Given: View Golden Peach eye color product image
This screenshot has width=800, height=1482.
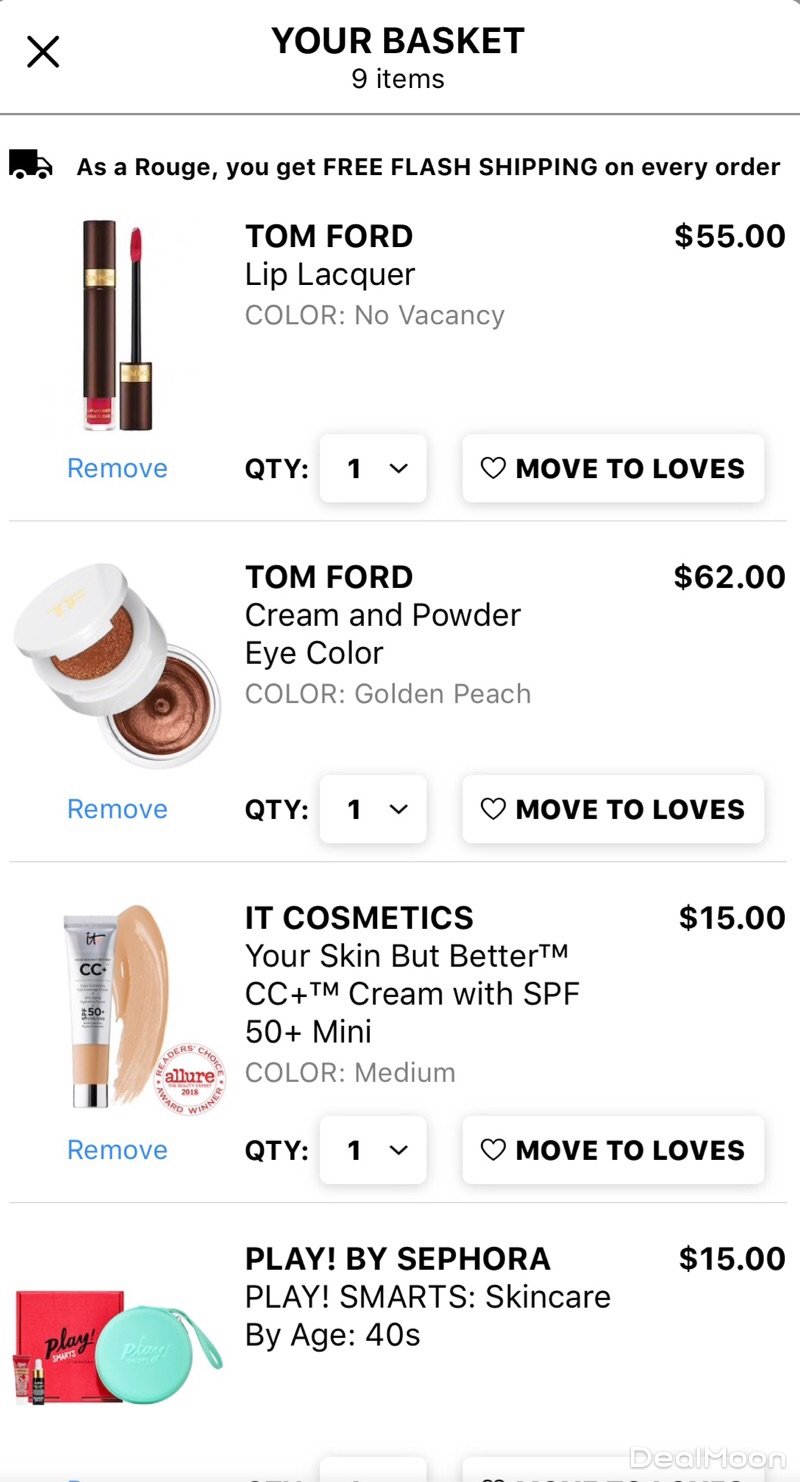Looking at the screenshot, I should [x=117, y=666].
